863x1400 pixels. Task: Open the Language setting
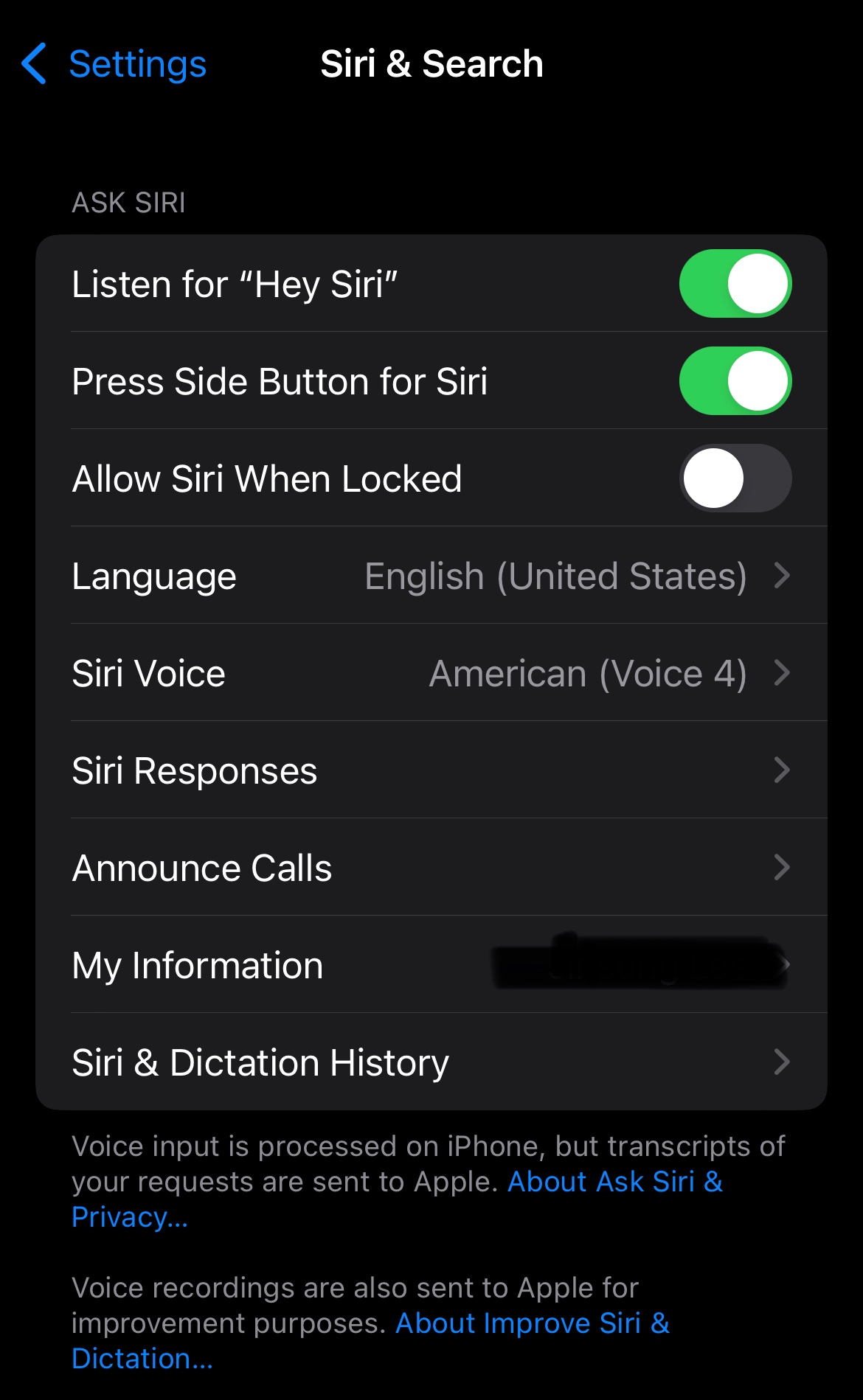[x=431, y=576]
